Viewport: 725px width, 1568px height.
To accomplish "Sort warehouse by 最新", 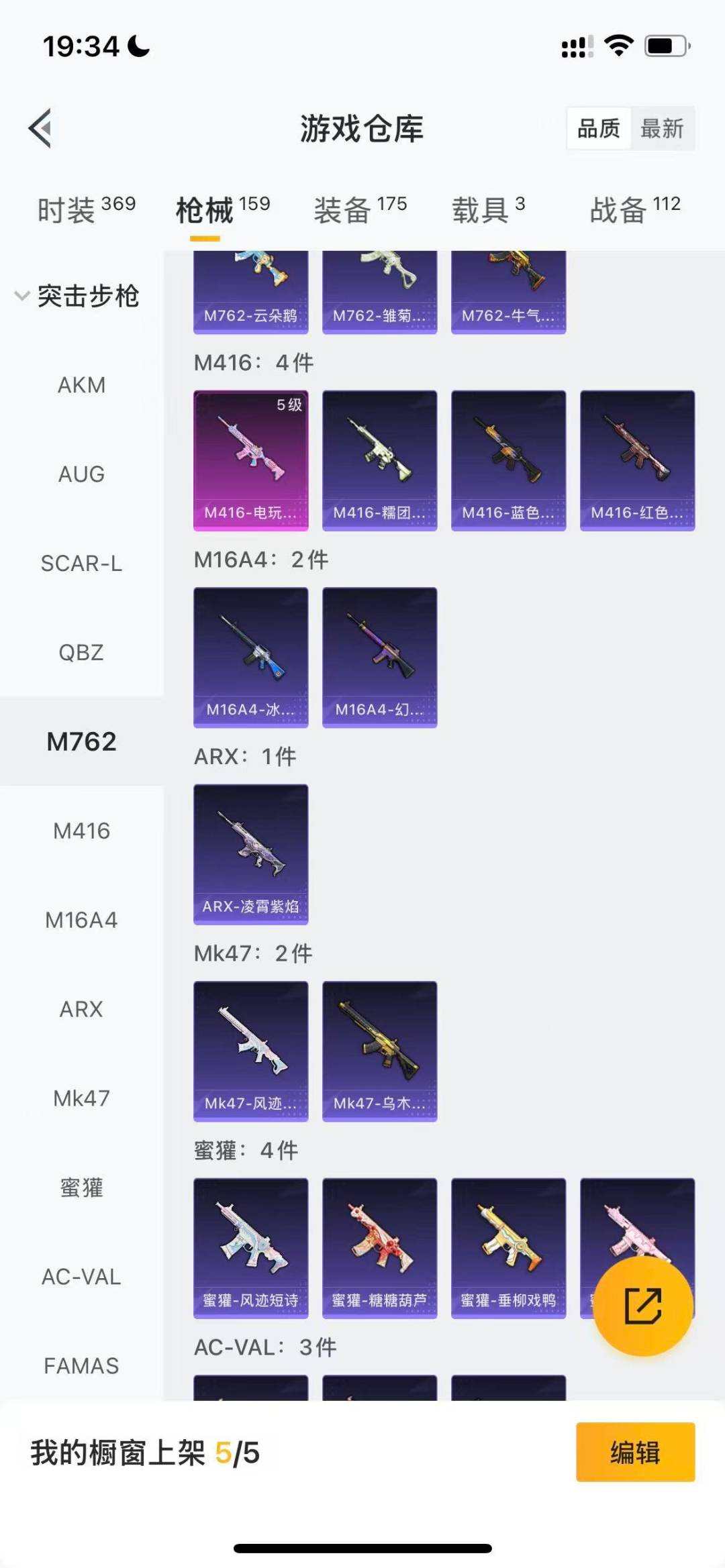I will [x=661, y=128].
